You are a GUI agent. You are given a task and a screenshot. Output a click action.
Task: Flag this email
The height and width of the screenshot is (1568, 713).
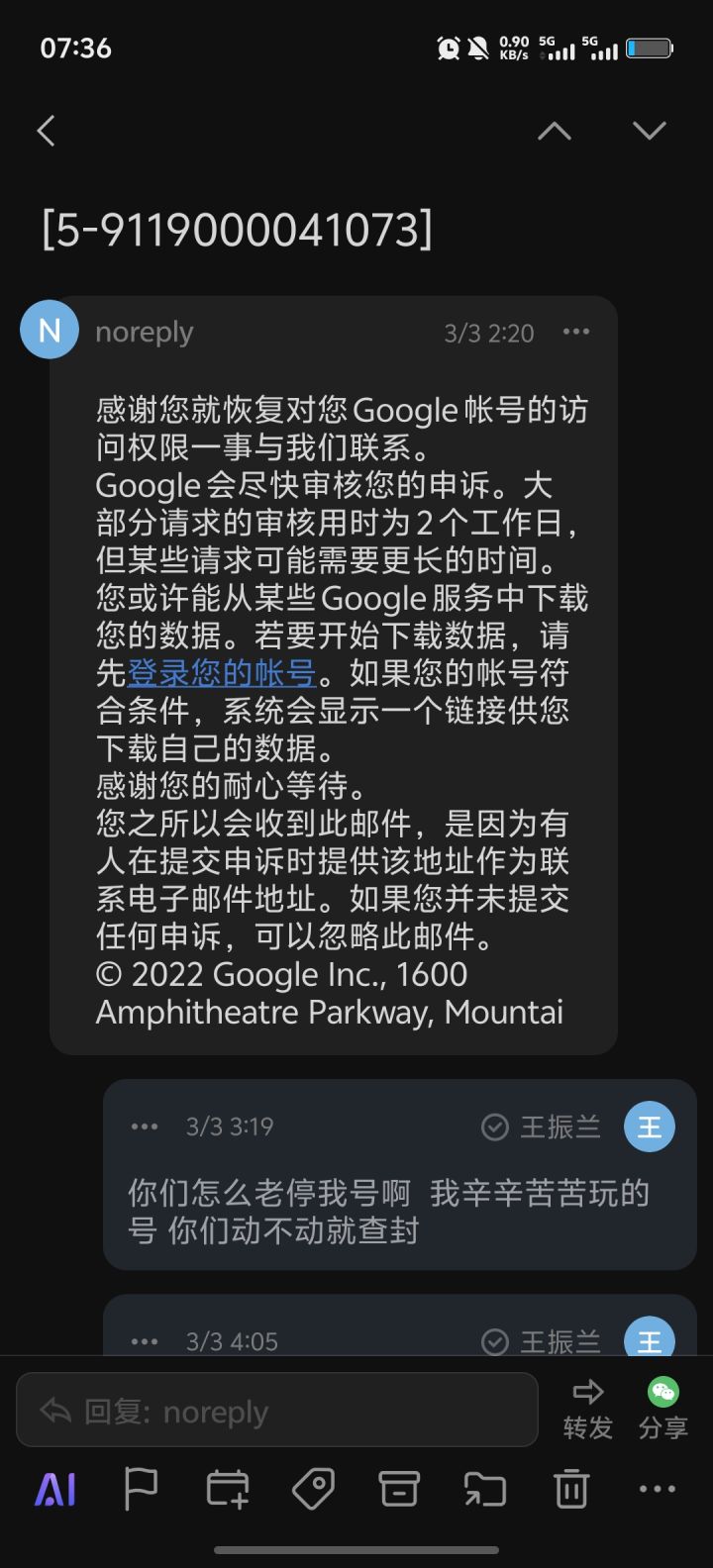141,1489
